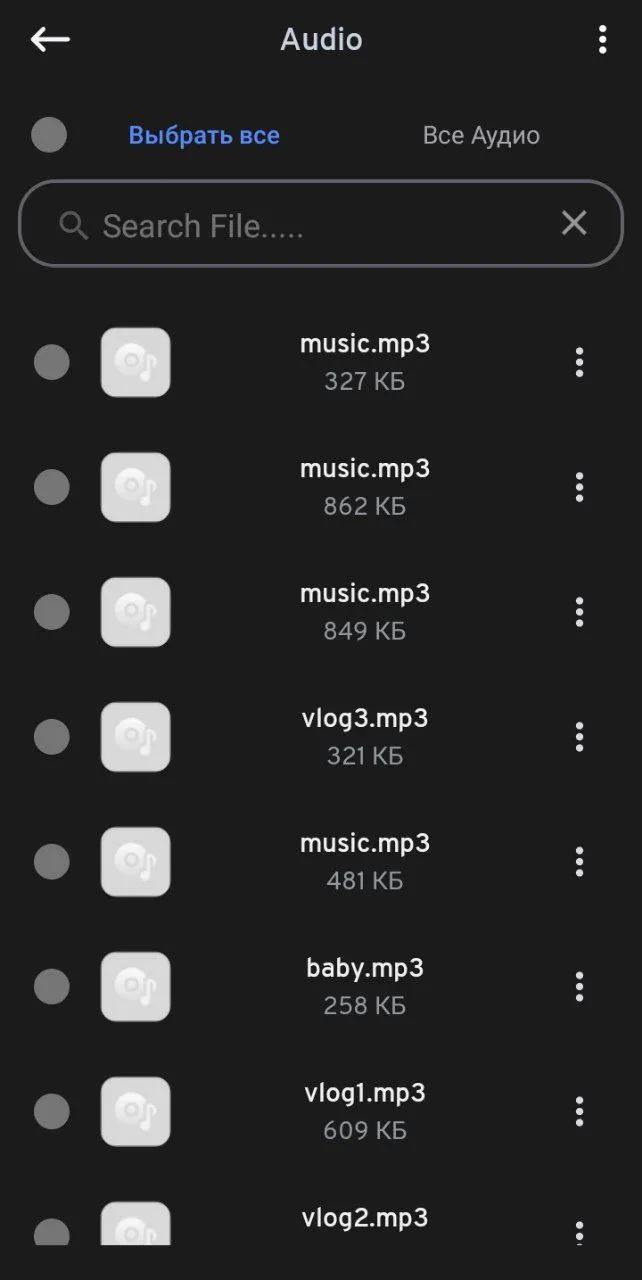Go back using the top arrow
The width and height of the screenshot is (642, 1280).
[50, 40]
